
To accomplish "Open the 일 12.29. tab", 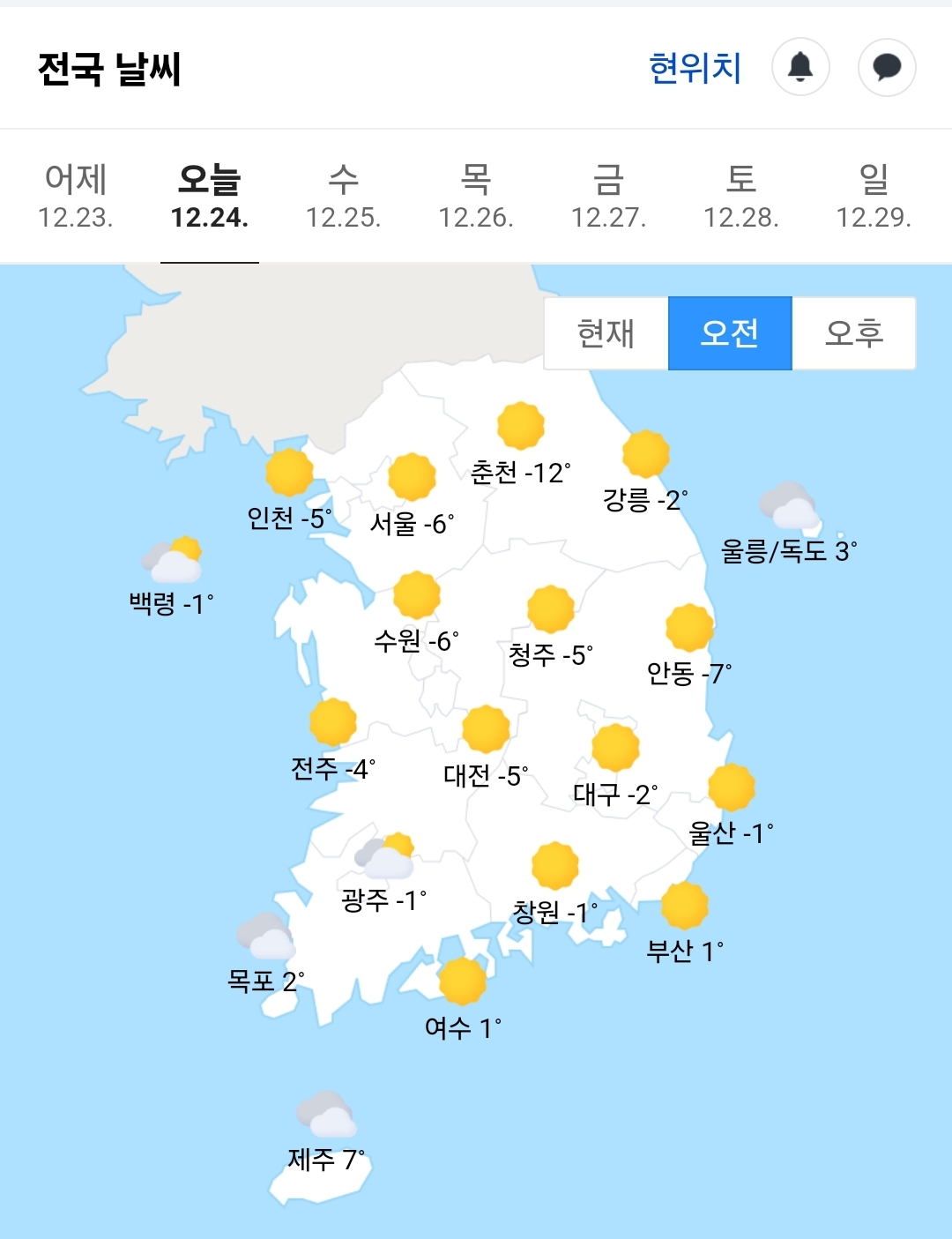I will 874,197.
